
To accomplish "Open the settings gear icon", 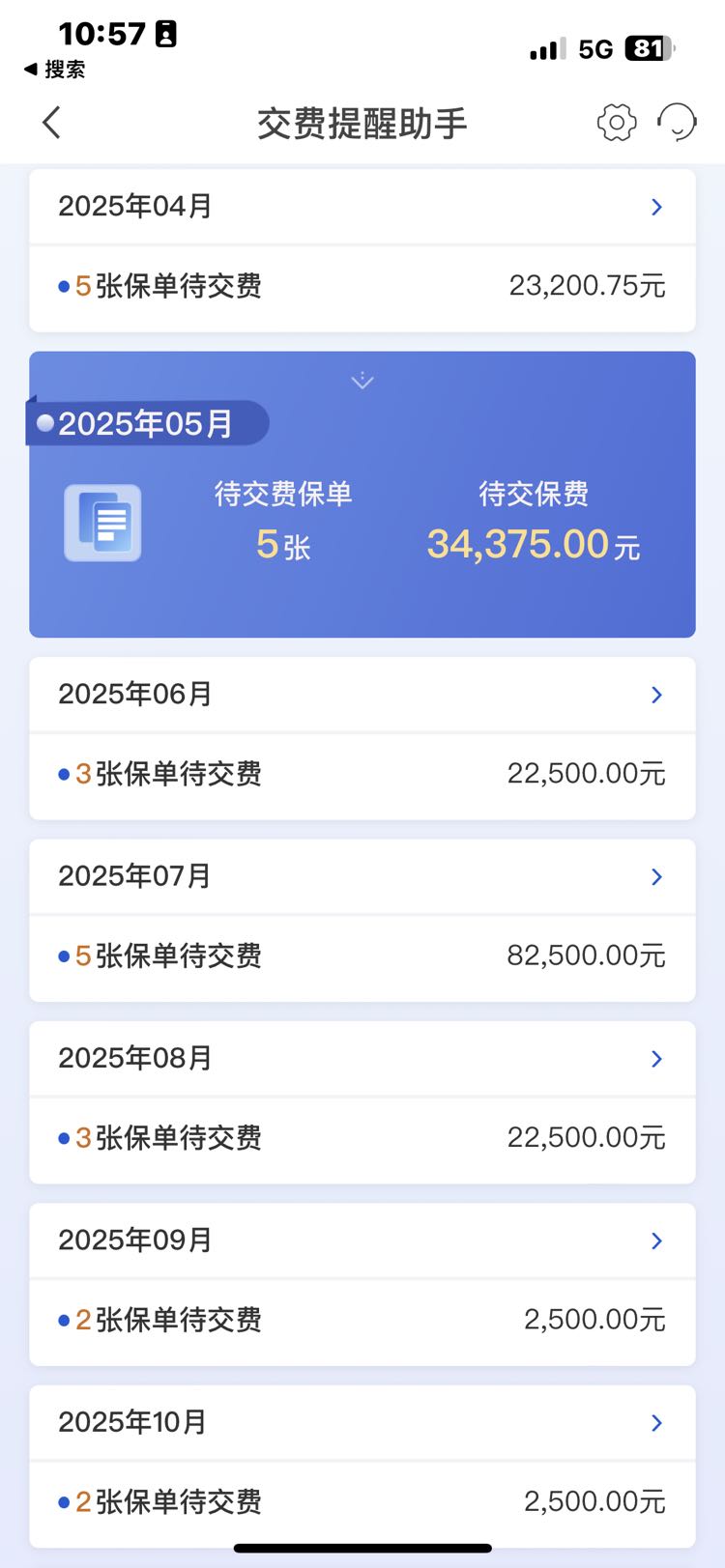I will pos(617,123).
